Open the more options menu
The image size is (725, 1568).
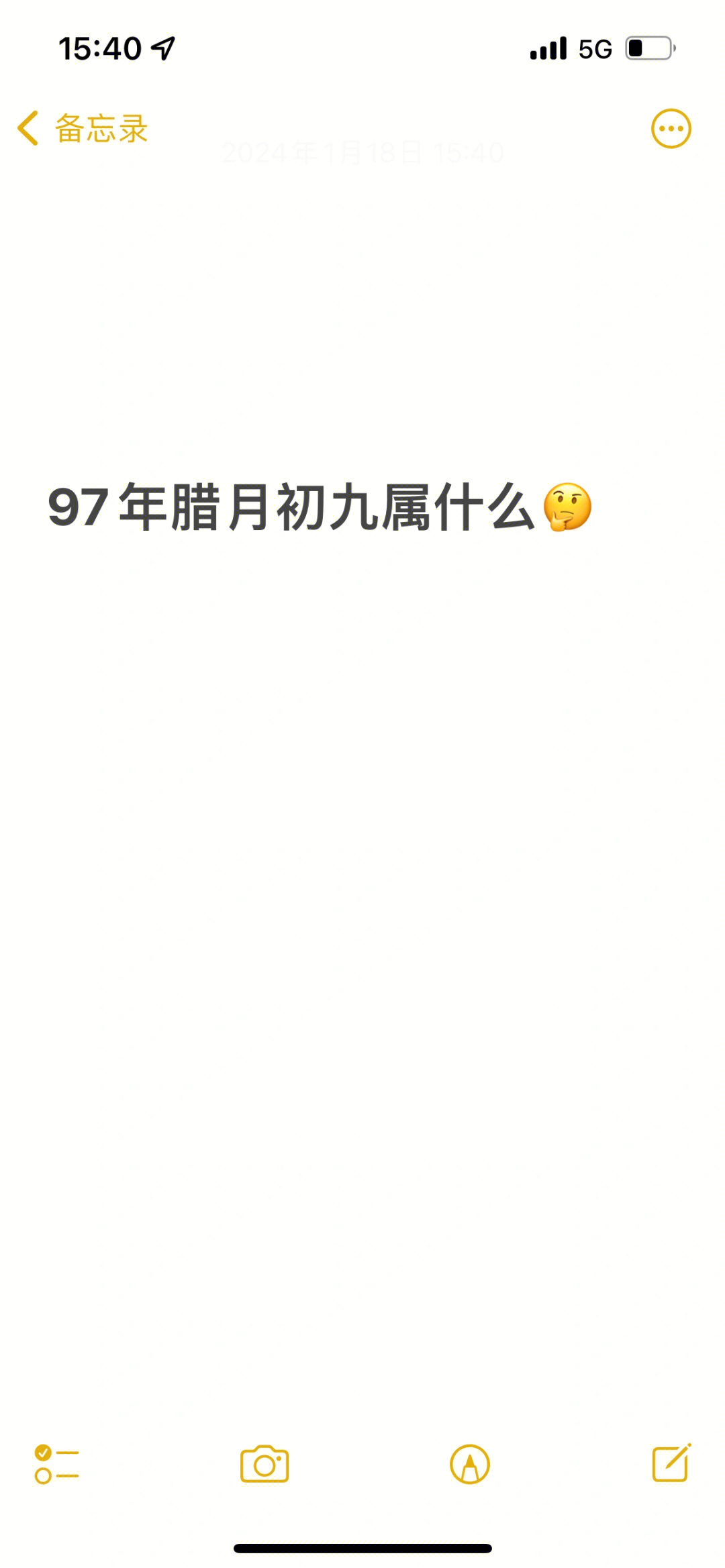[671, 128]
